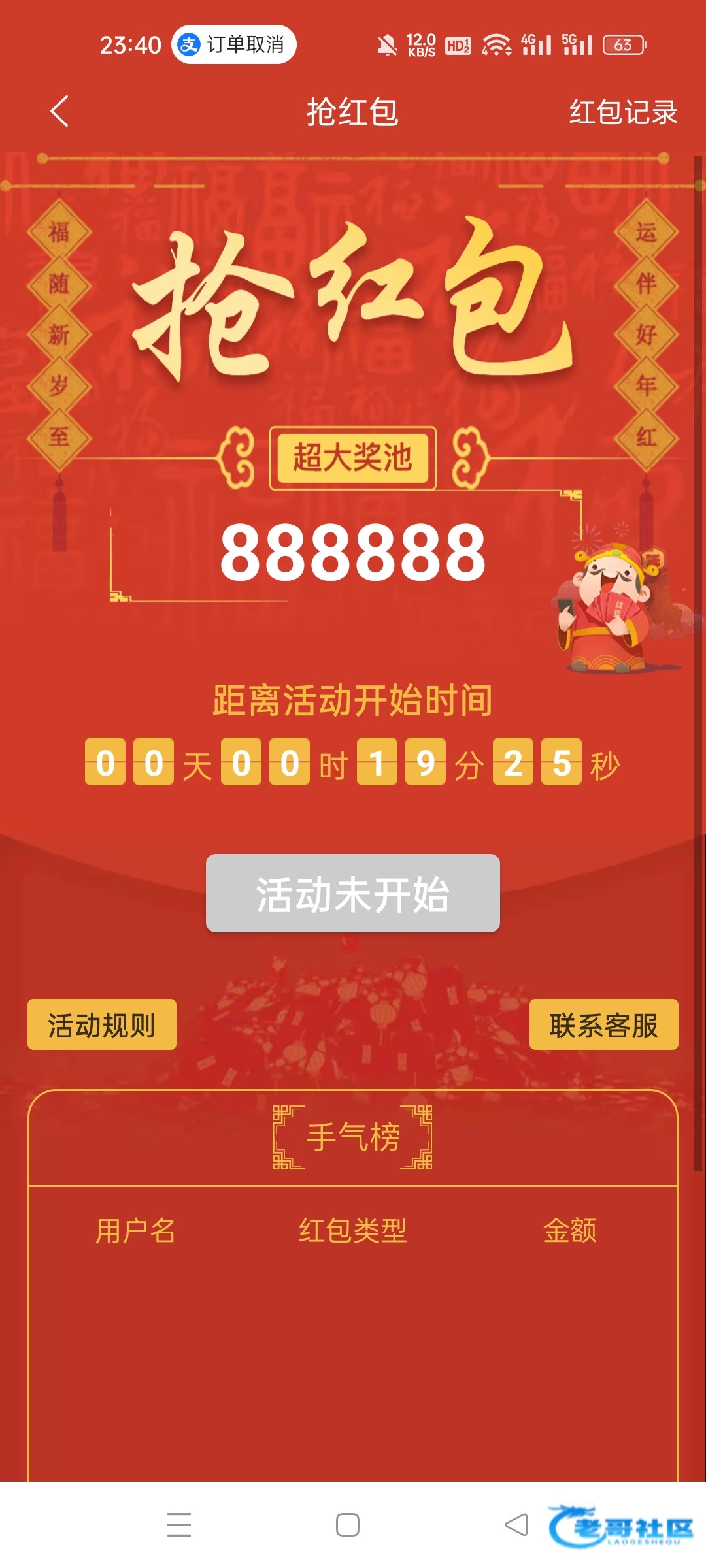Tap the 活动未开始 button

coord(352,893)
